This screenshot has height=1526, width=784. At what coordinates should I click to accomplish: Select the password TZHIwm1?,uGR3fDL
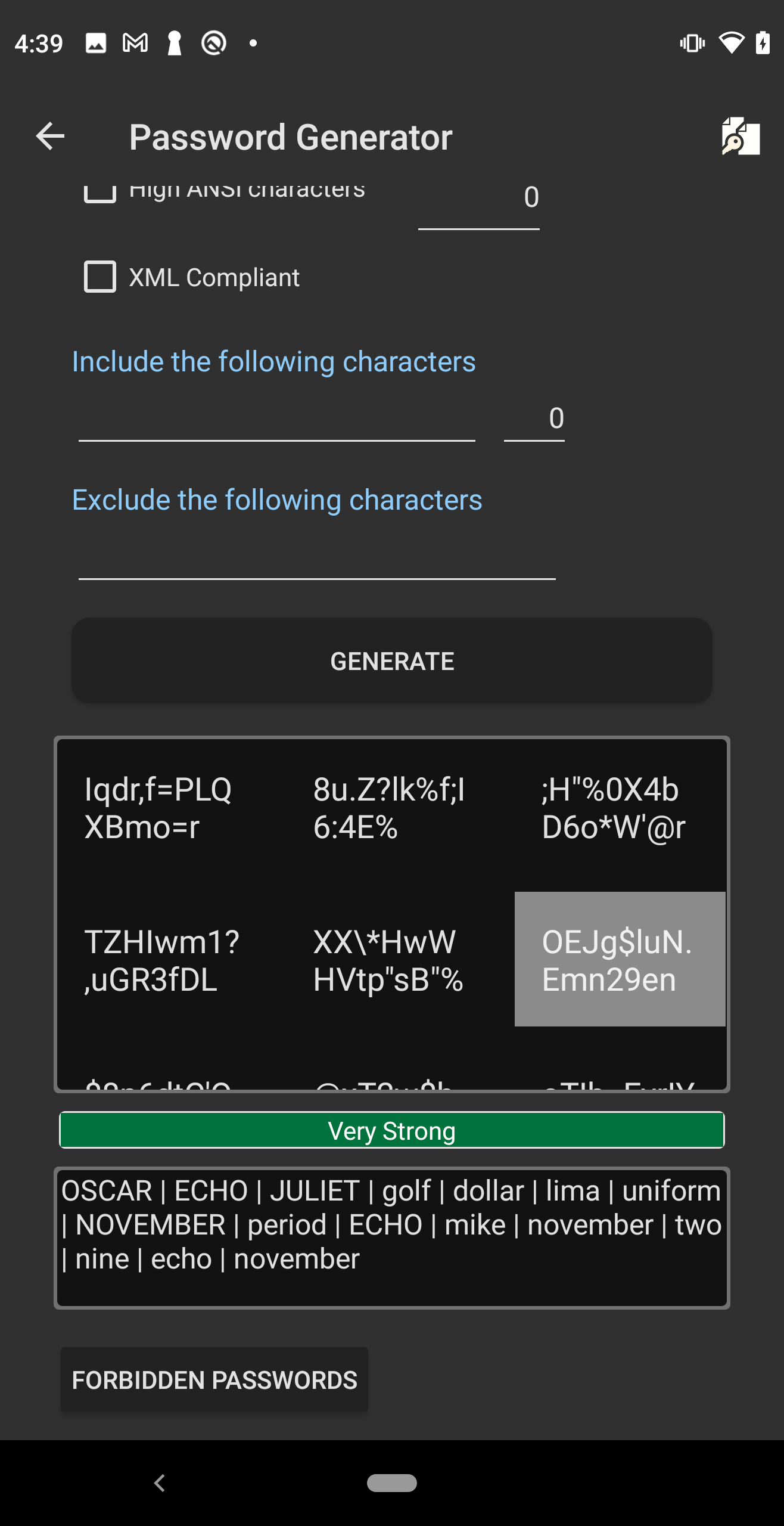[x=162, y=960]
